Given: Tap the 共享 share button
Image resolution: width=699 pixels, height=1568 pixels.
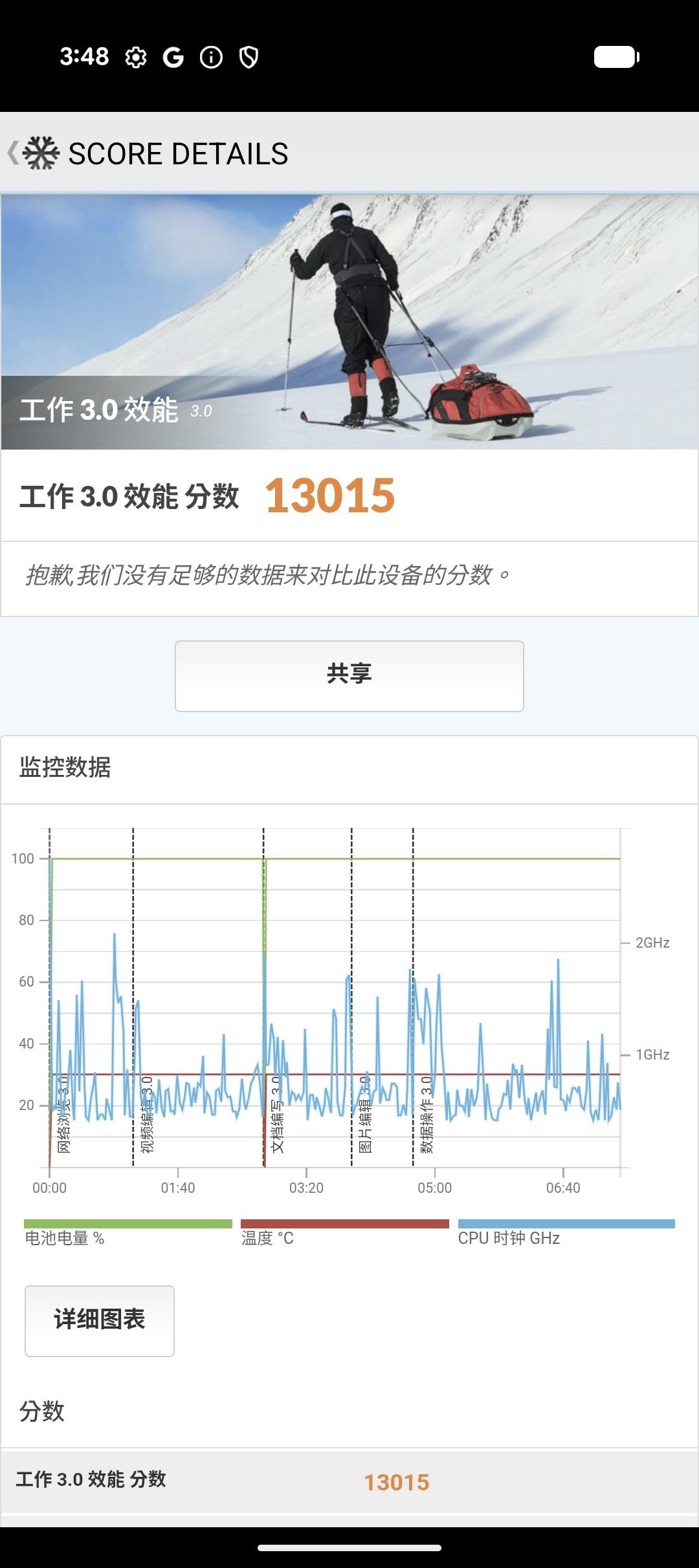Looking at the screenshot, I should coord(349,675).
